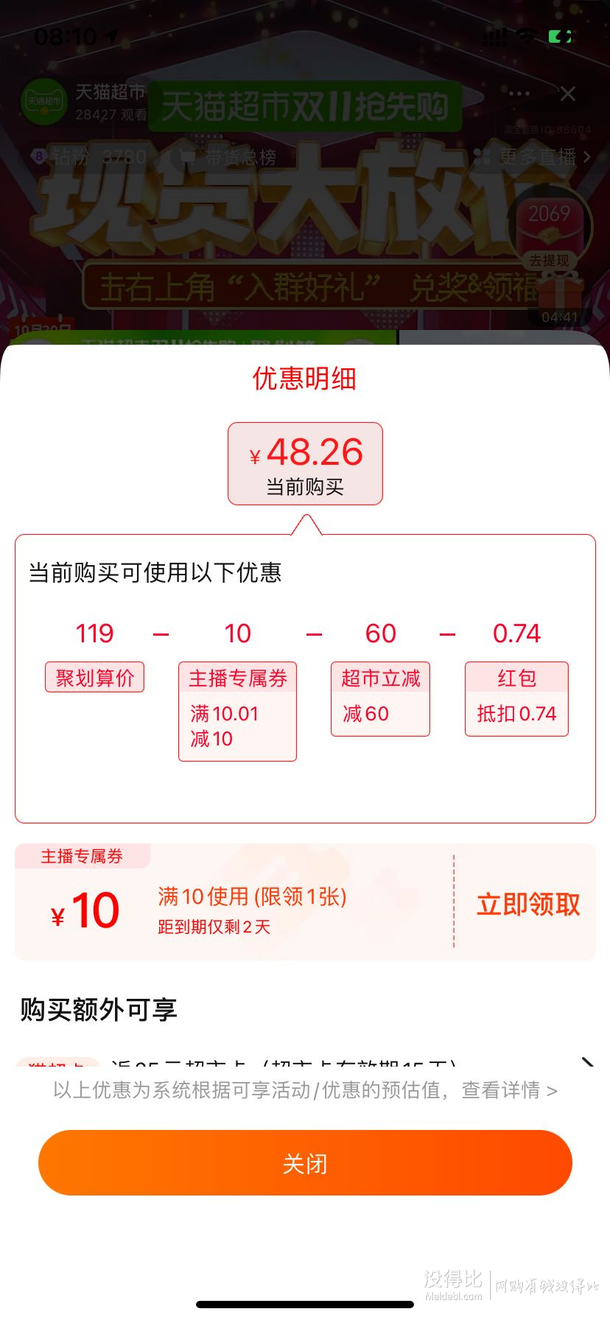The height and width of the screenshot is (1320, 610).
Task: Open the three-dot more options menu
Action: point(519,94)
